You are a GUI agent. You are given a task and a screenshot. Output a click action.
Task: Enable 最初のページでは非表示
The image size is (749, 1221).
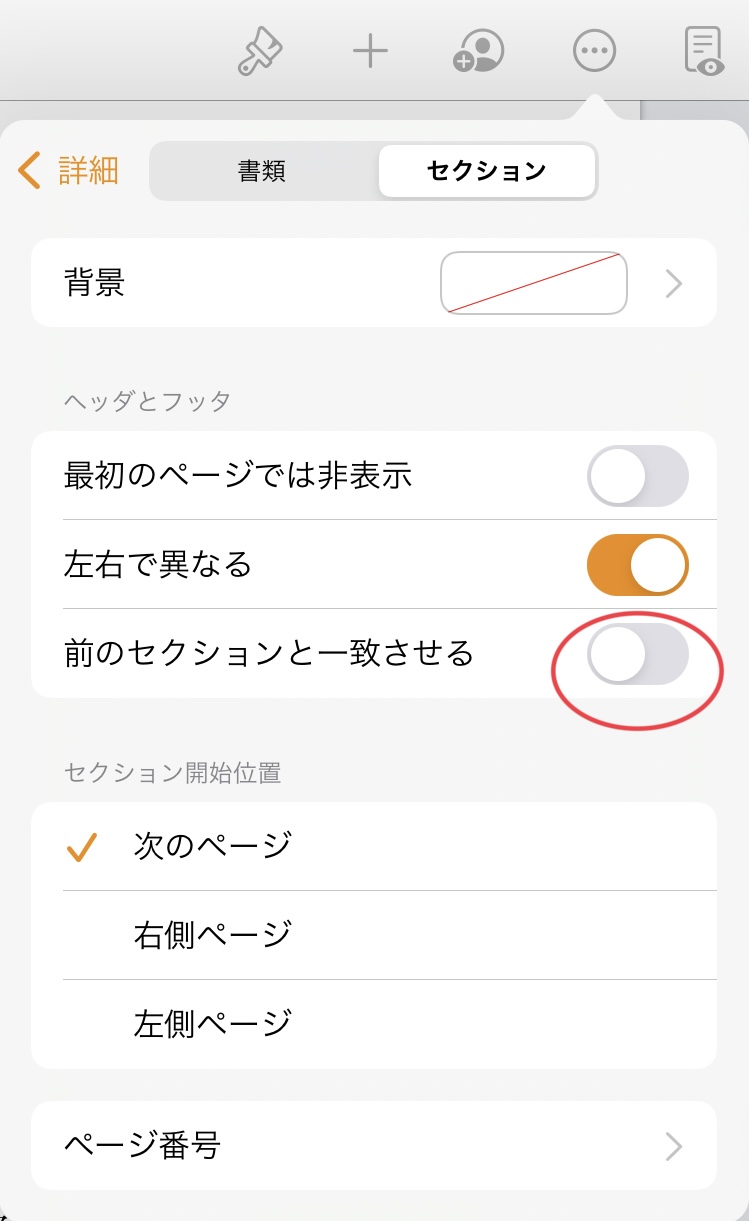coord(638,476)
